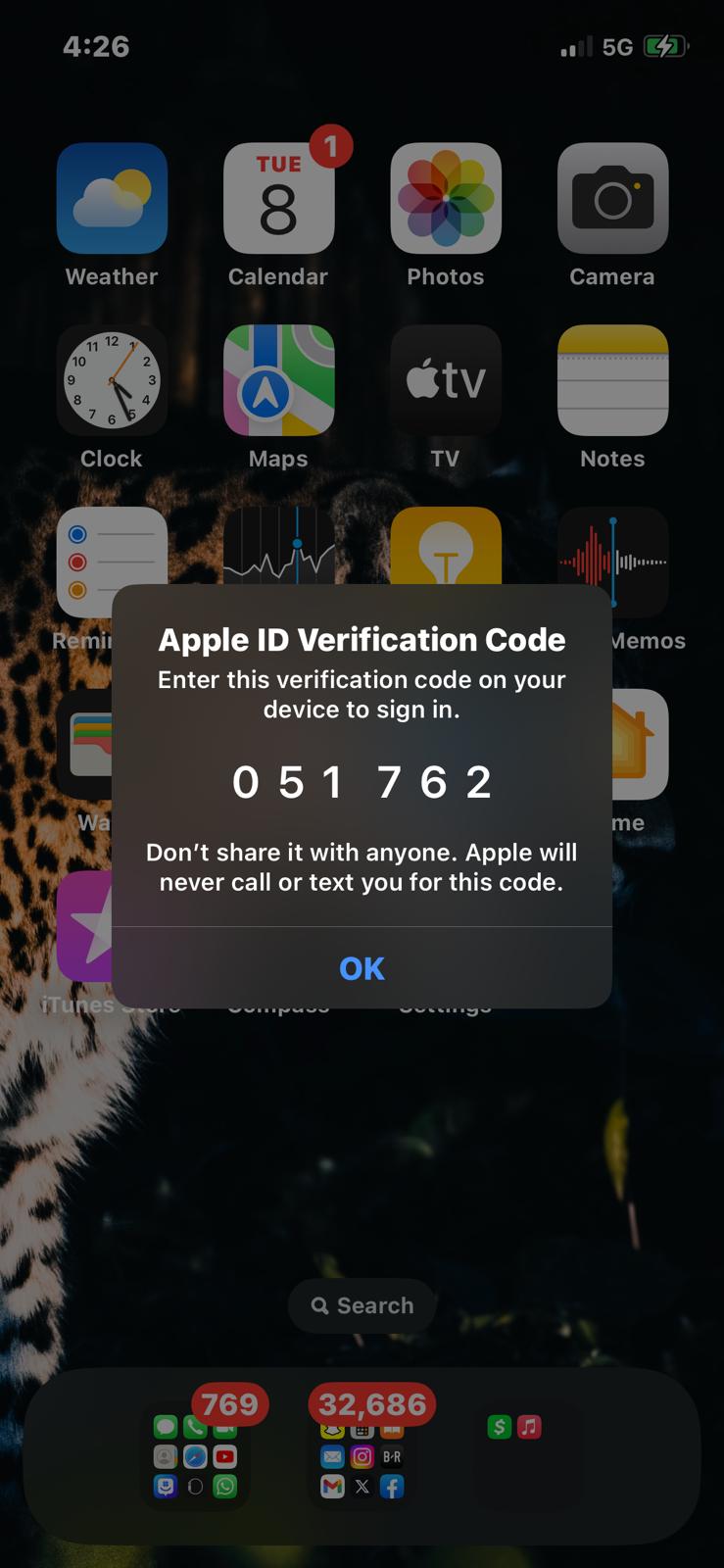724x1568 pixels.
Task: Open the Clock app
Action: pos(112,380)
